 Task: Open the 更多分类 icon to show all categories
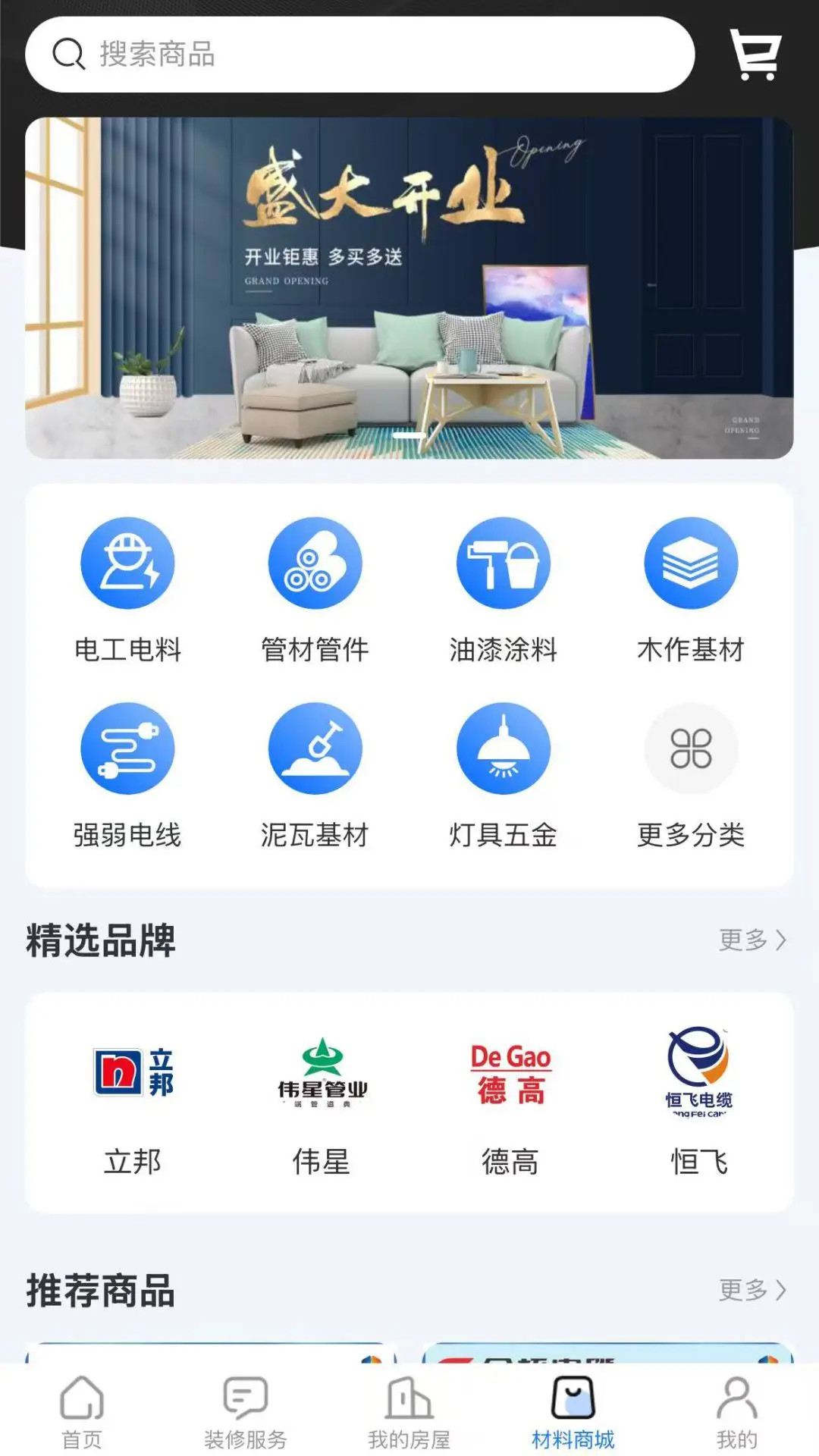tap(689, 748)
